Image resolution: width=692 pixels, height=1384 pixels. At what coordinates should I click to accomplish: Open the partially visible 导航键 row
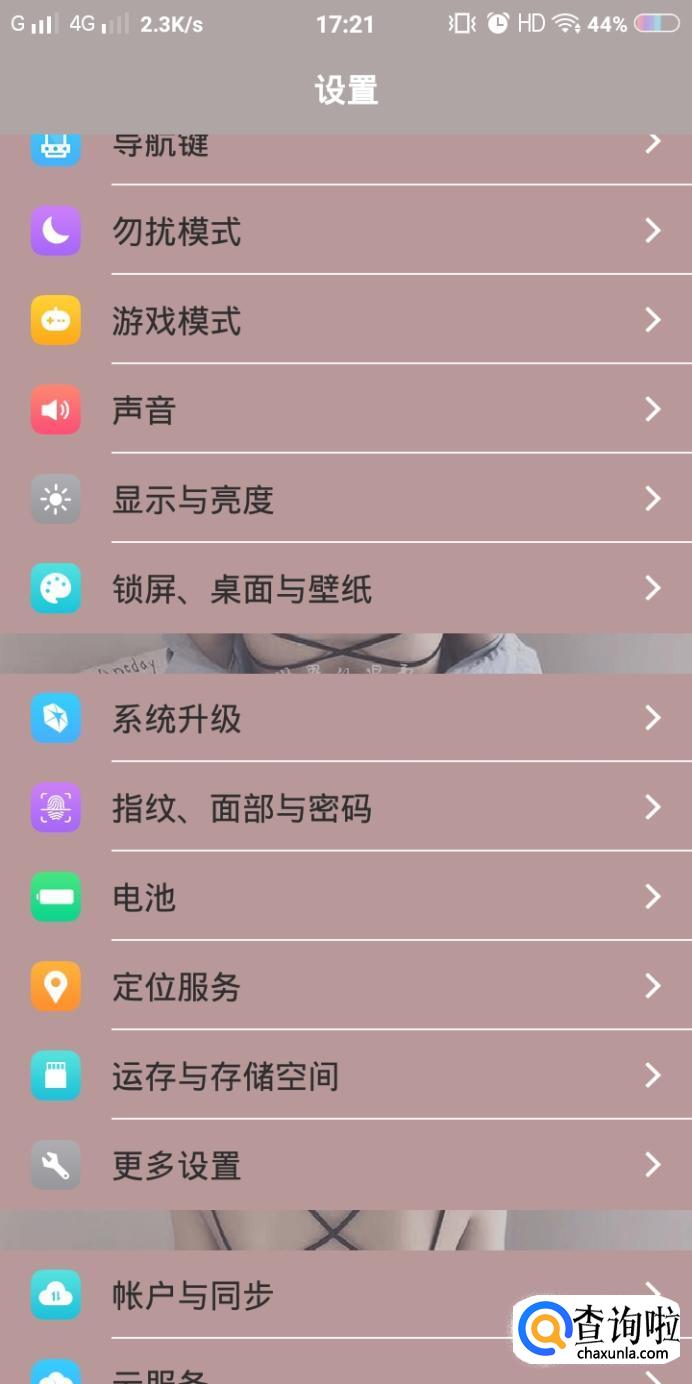click(346, 159)
